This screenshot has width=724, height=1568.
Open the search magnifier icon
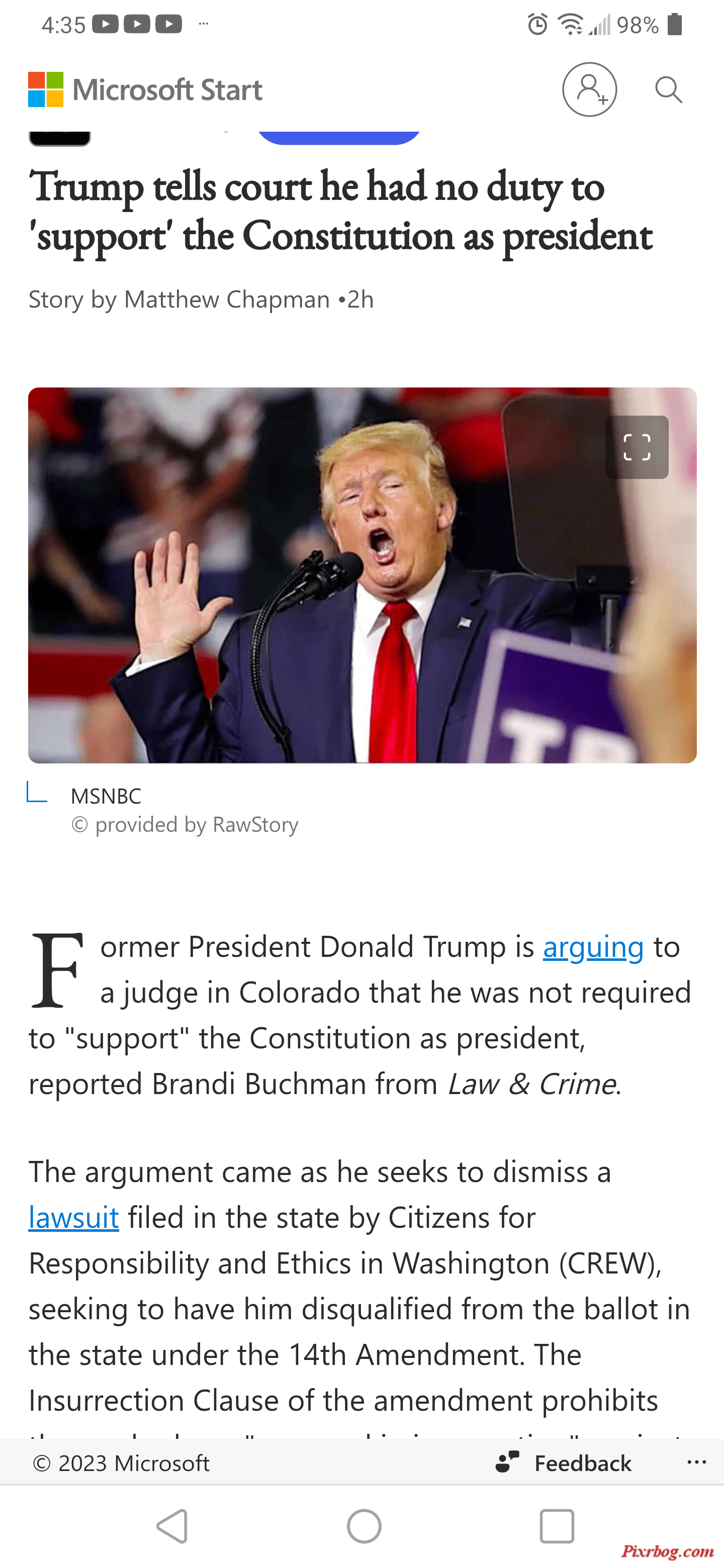[669, 90]
